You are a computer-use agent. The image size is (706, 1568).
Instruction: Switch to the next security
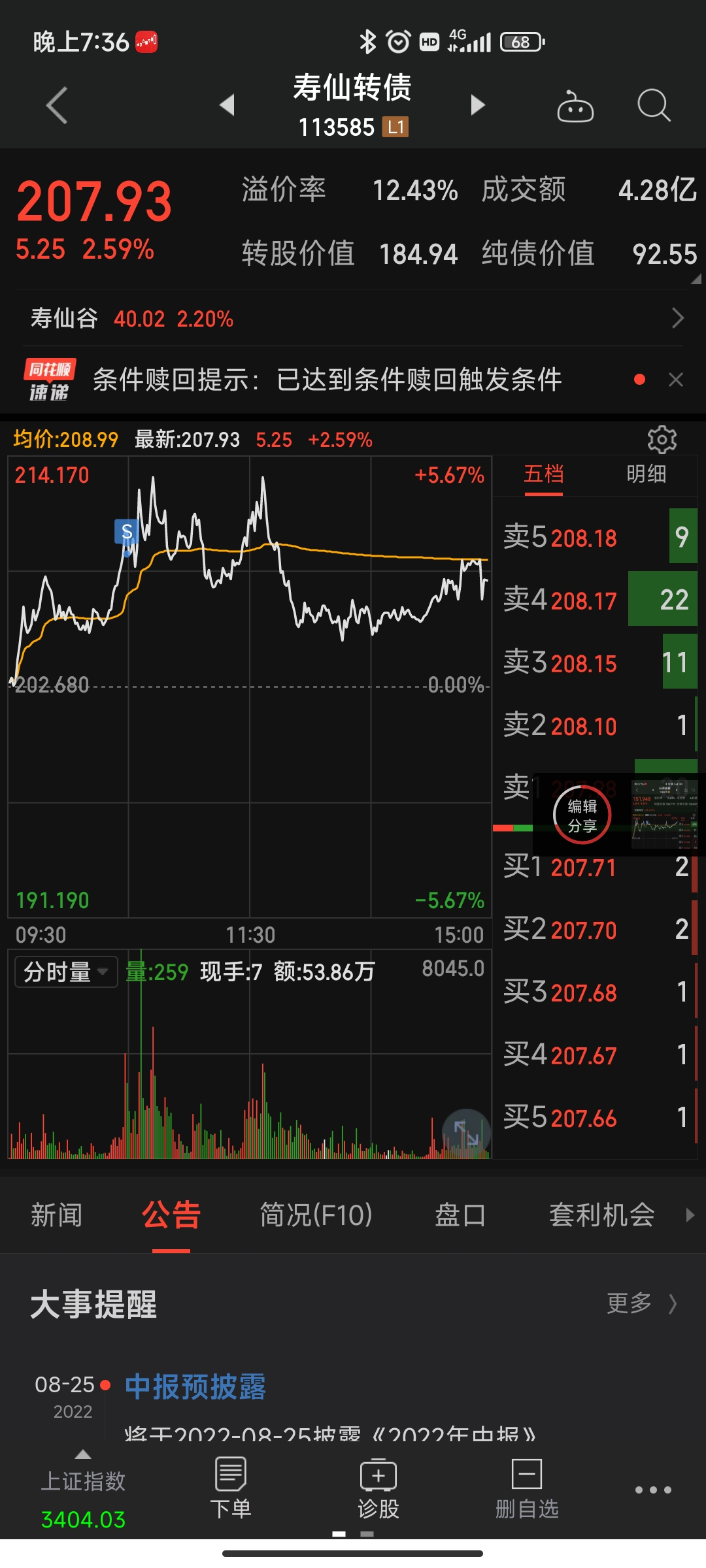pos(478,105)
